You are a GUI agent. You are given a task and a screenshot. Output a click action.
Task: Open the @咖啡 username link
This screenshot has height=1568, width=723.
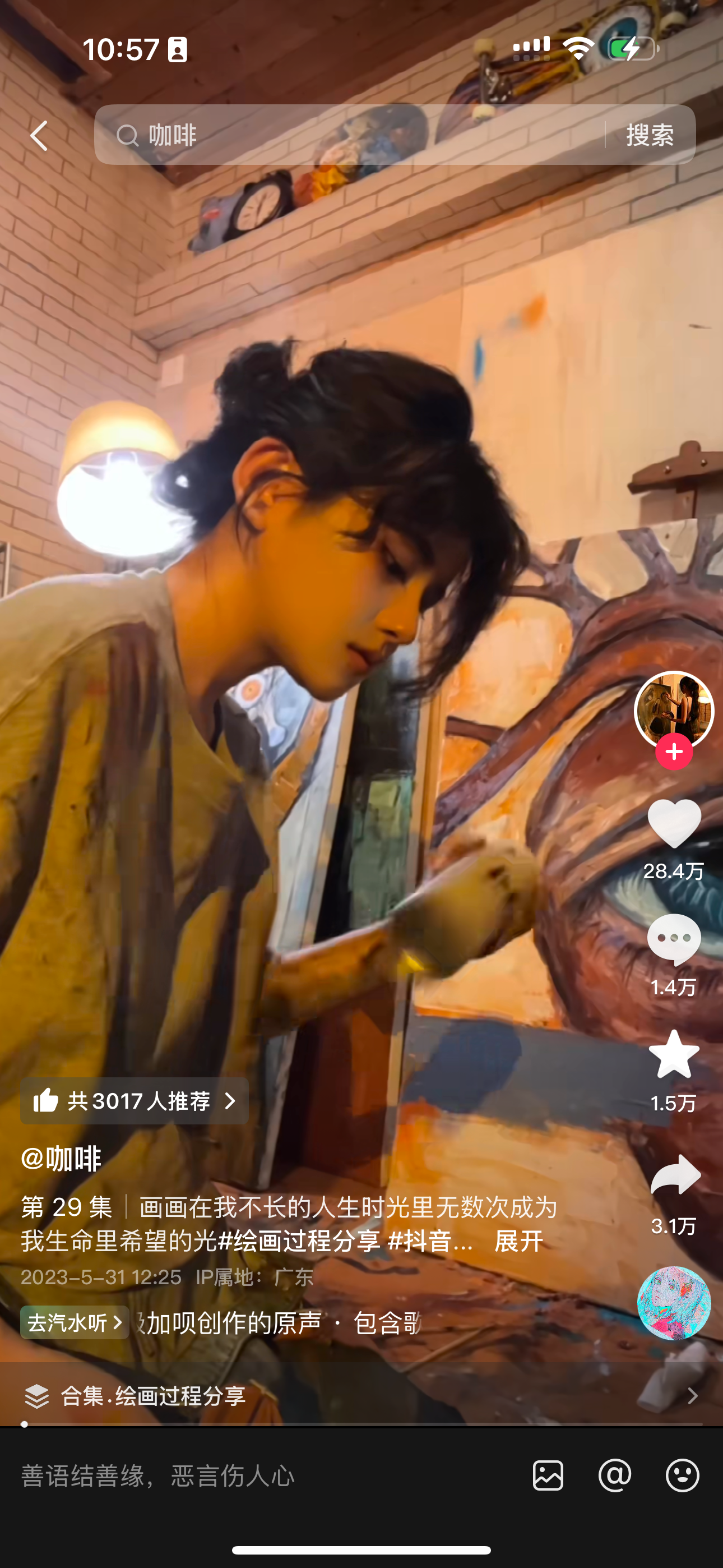[x=61, y=1159]
